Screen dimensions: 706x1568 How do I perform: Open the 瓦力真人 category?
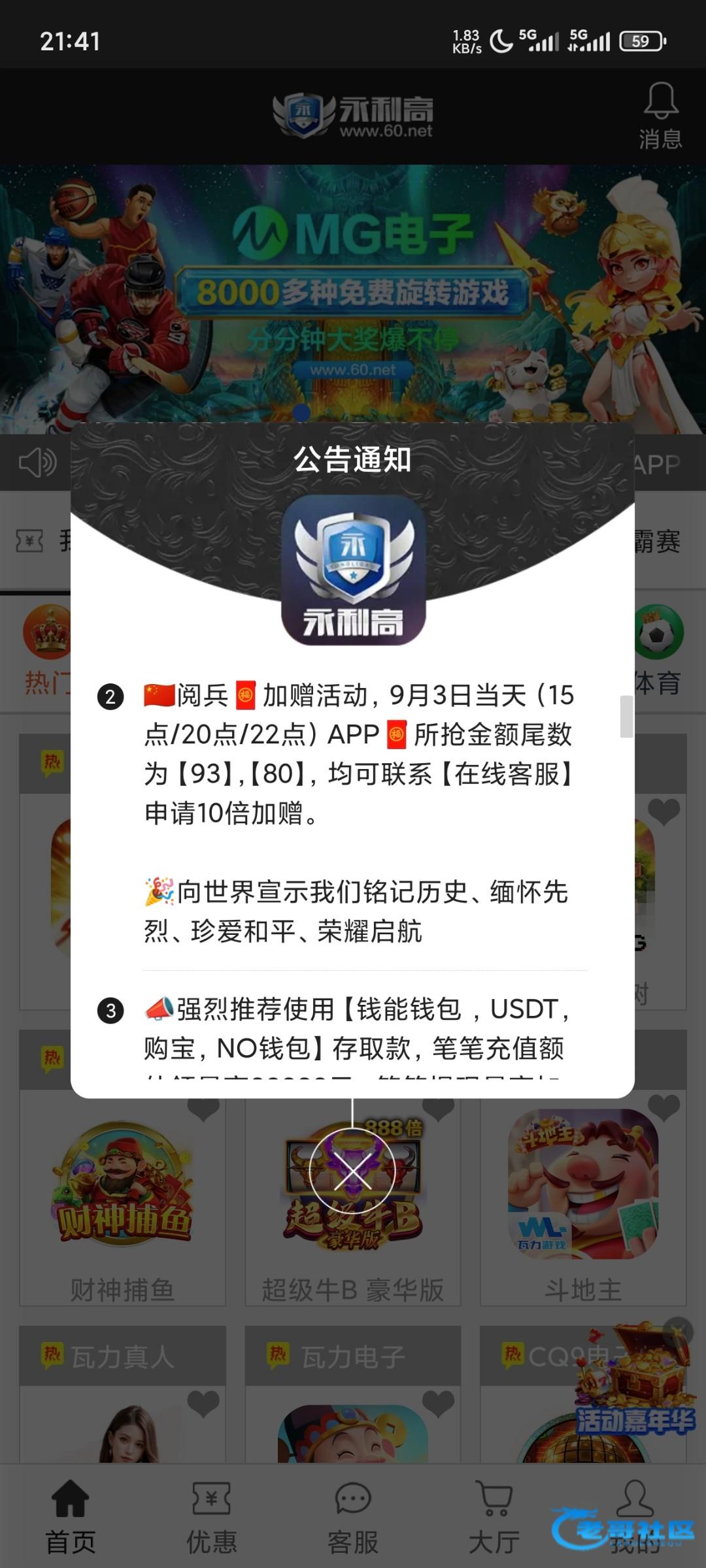123,1357
